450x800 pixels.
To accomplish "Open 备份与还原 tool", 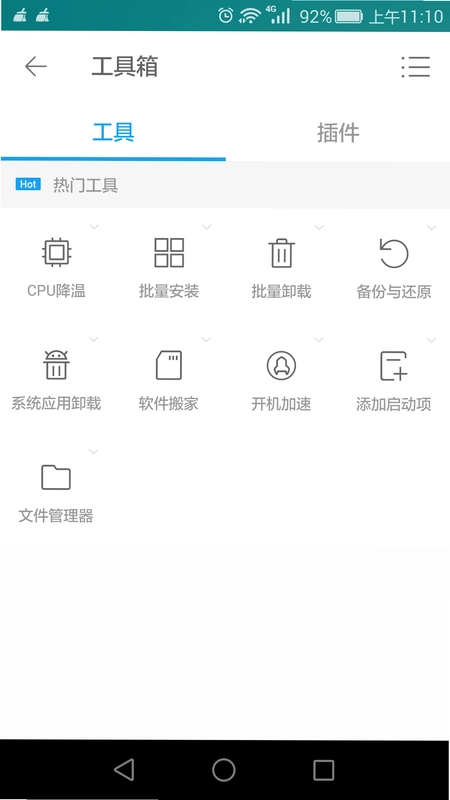I will coord(394,267).
